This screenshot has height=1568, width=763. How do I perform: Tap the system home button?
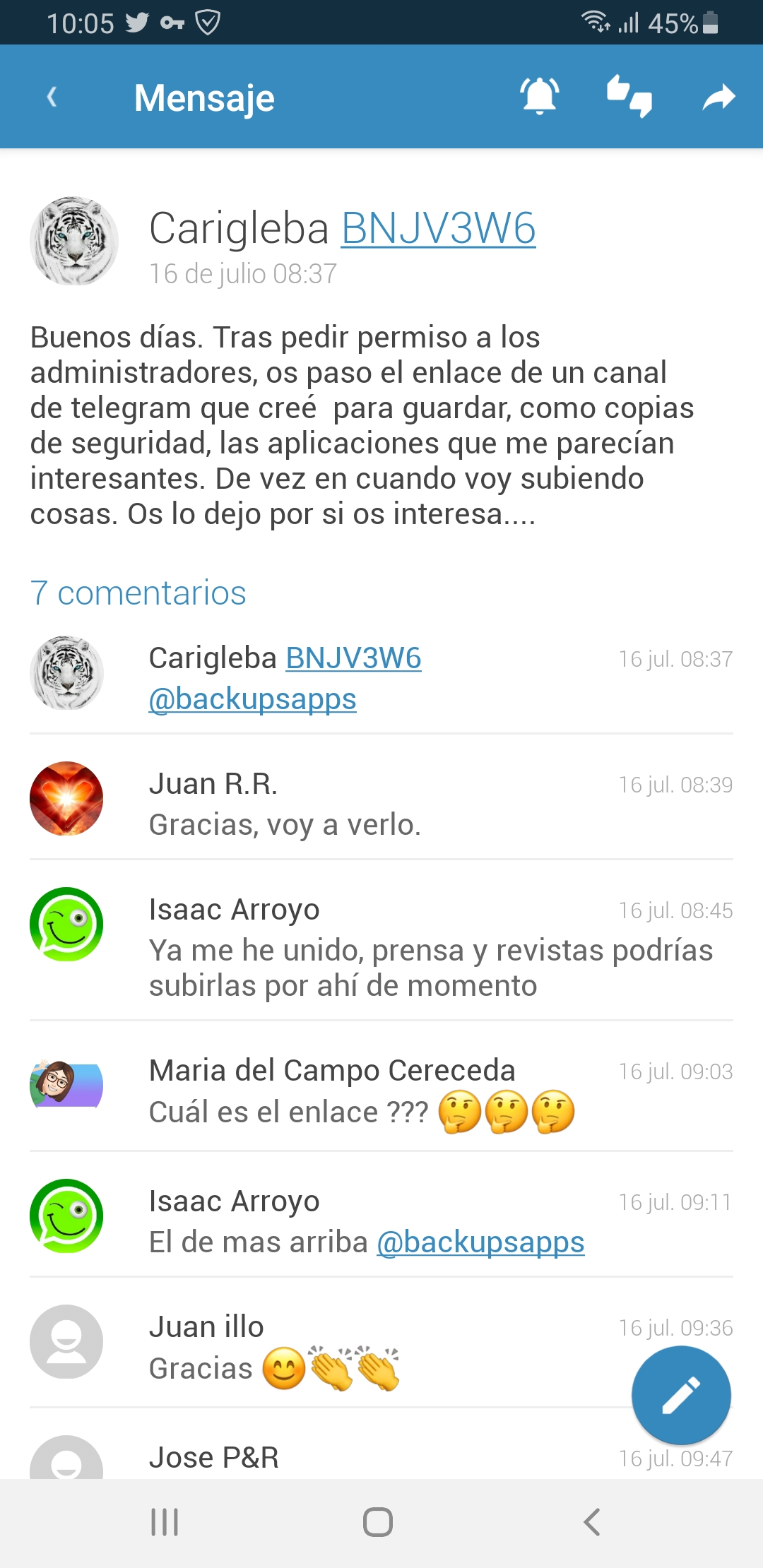(x=378, y=1522)
